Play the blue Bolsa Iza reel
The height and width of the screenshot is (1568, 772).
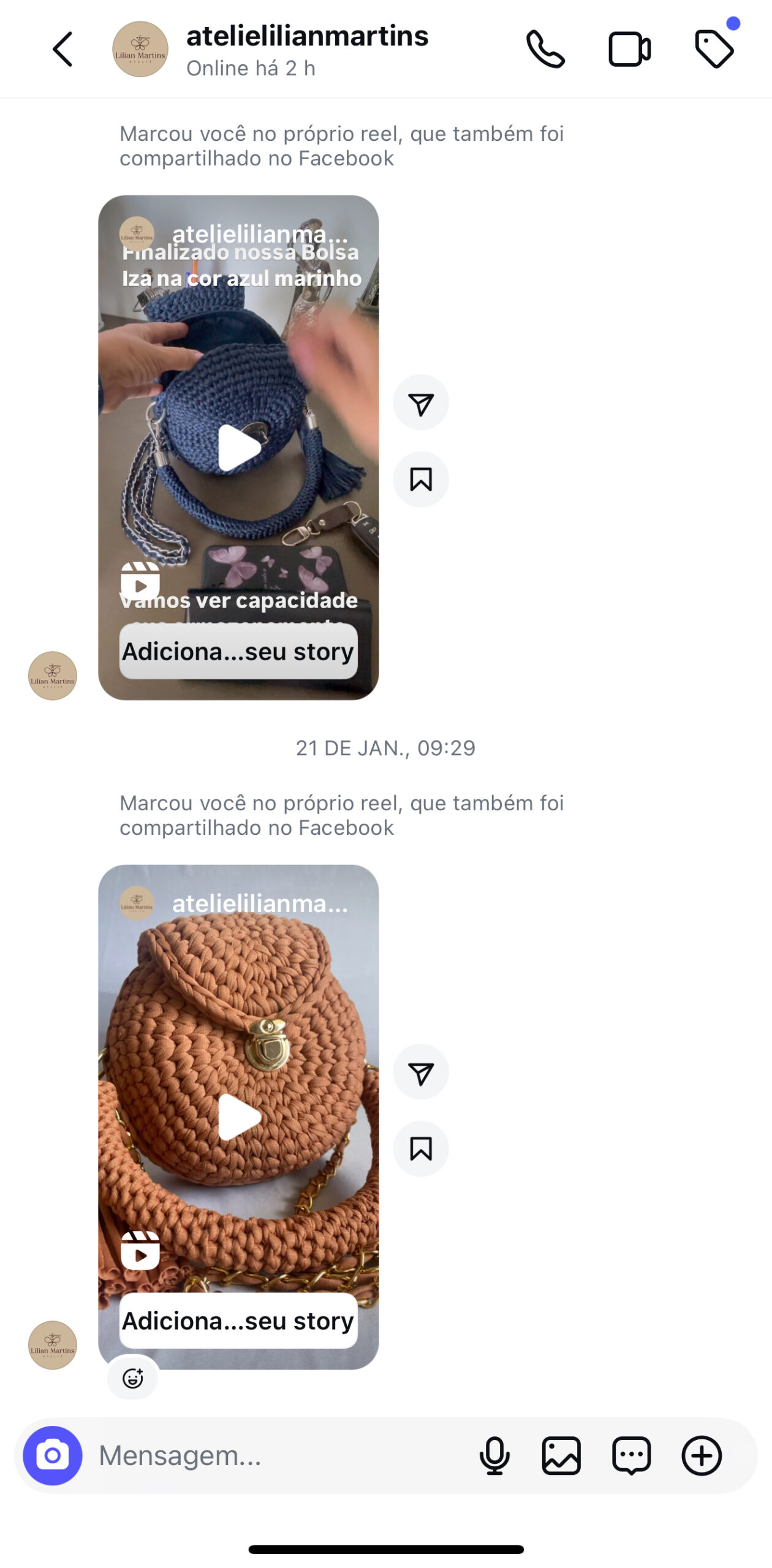click(x=239, y=448)
